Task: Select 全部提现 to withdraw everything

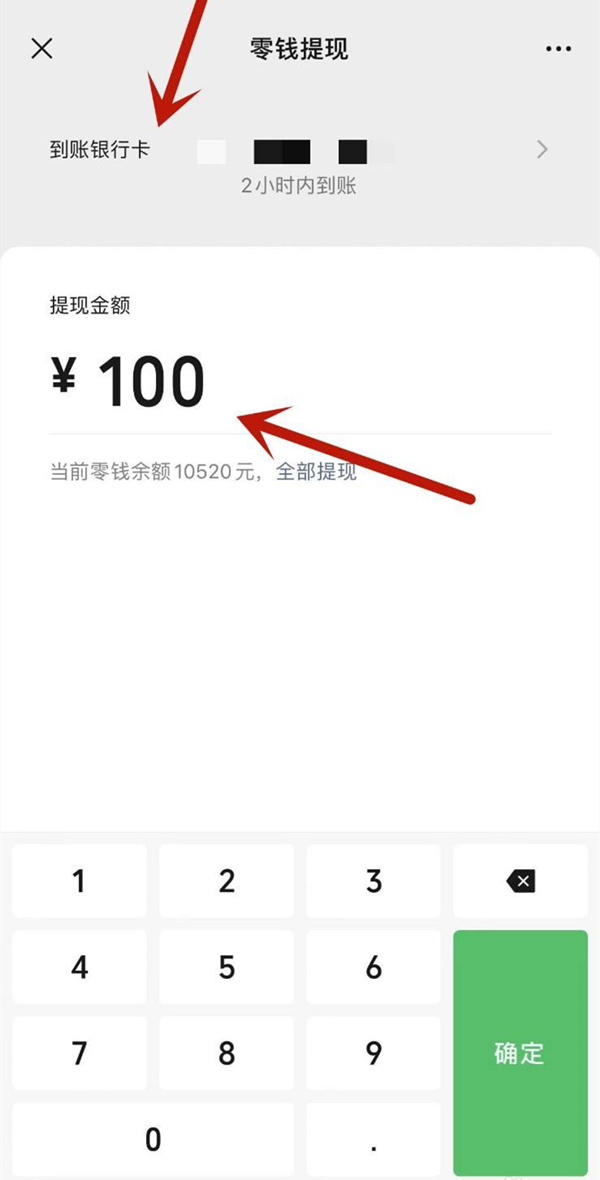Action: pyautogui.click(x=316, y=472)
